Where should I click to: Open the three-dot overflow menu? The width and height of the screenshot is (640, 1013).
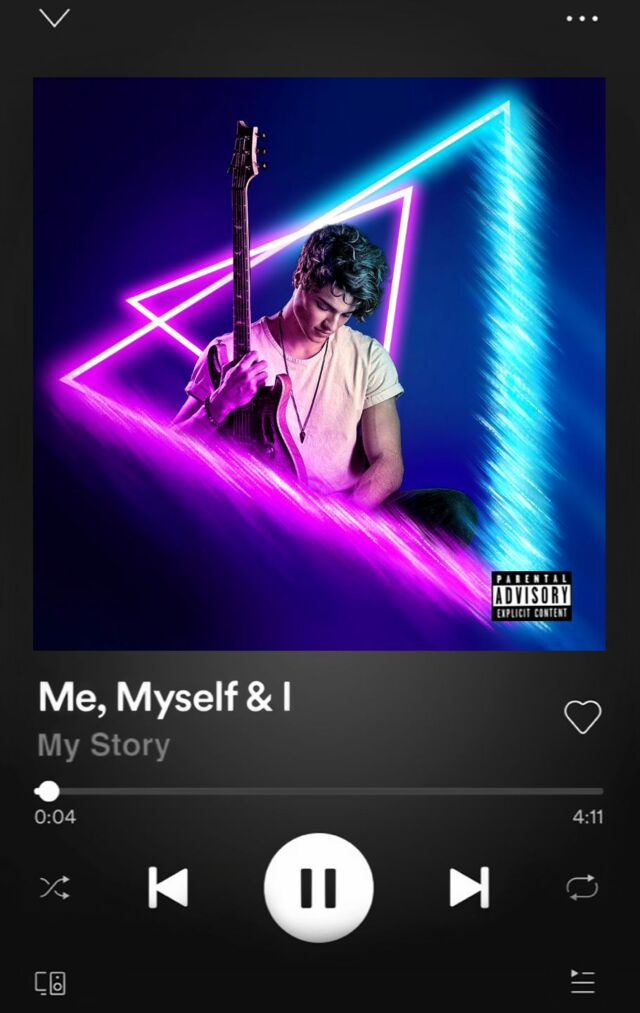coord(582,18)
